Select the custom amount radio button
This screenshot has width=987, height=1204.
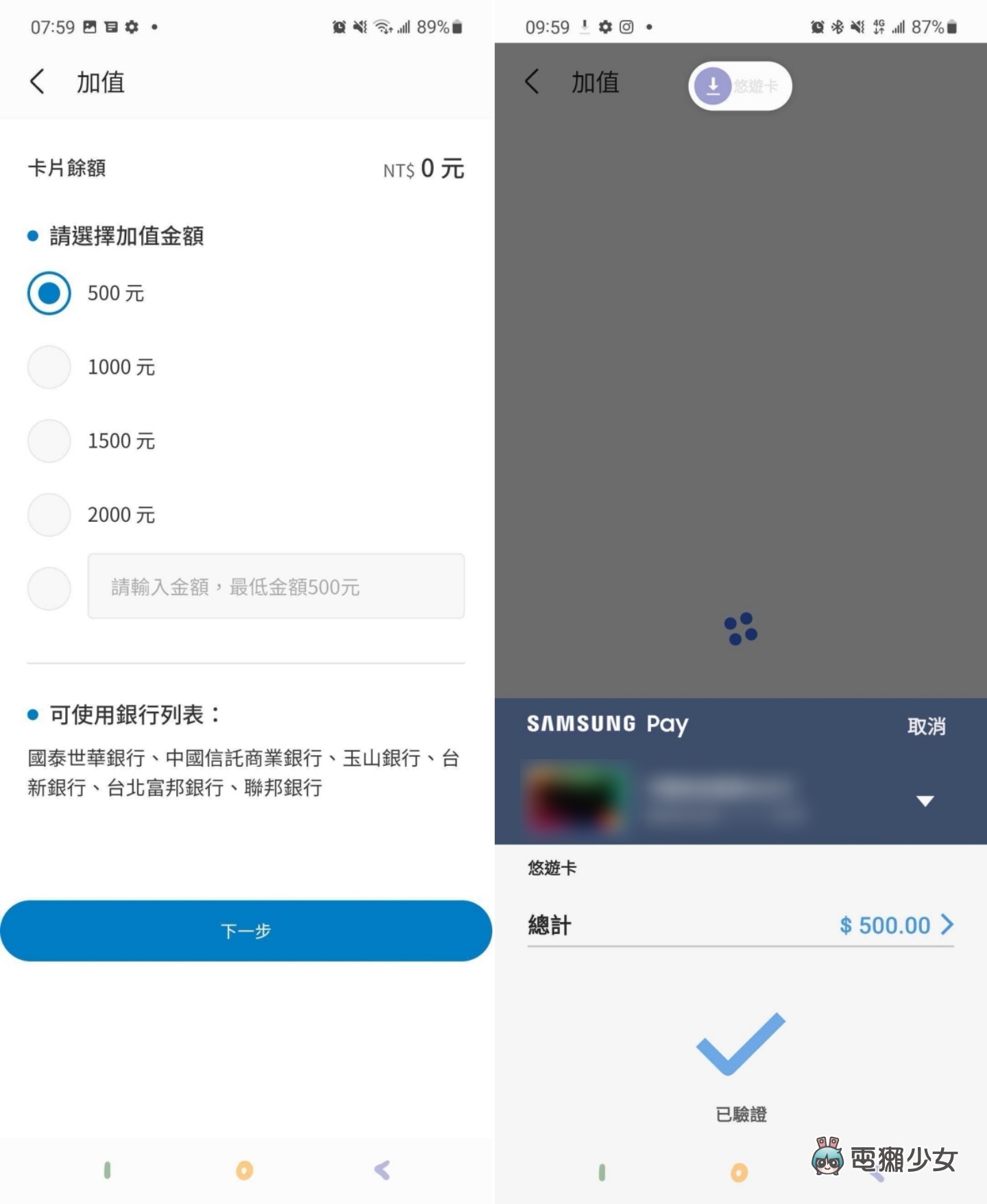[49, 588]
